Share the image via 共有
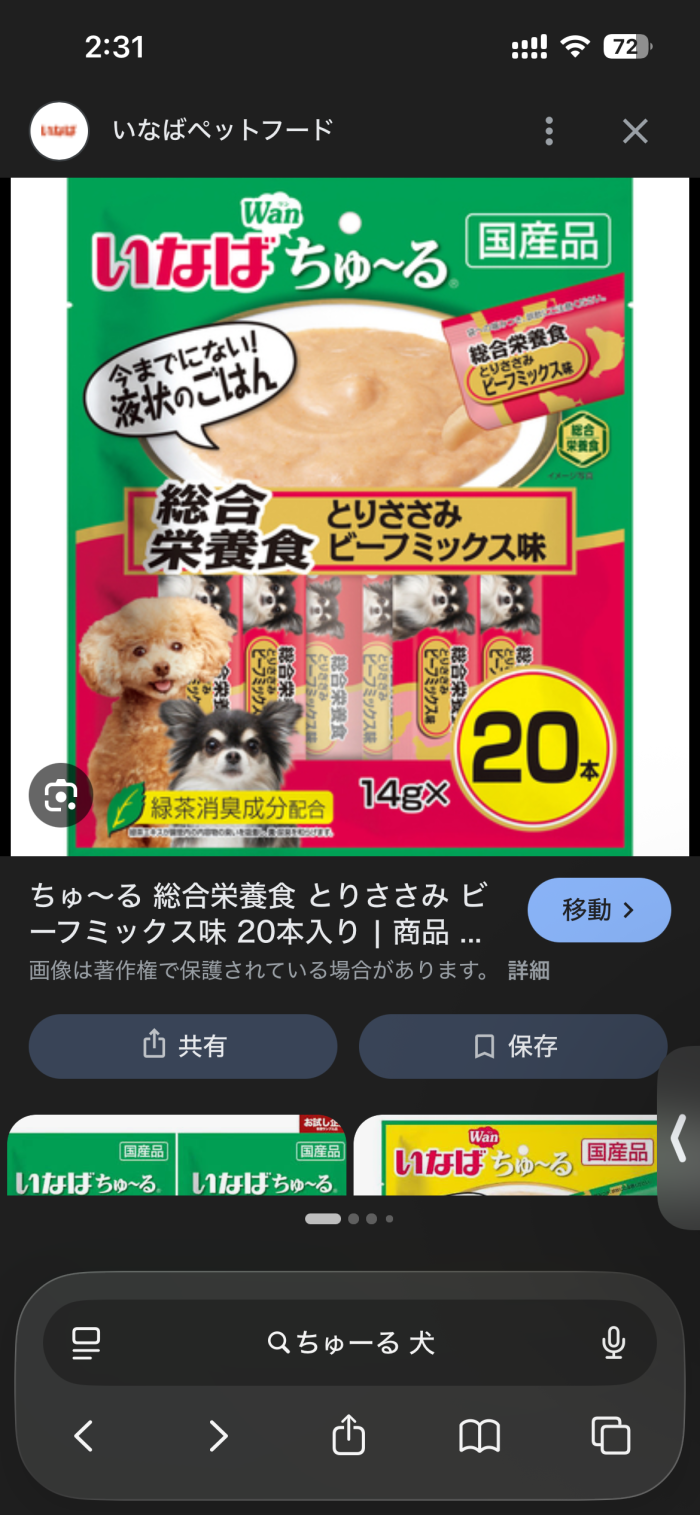This screenshot has width=700, height=1515. [x=183, y=1046]
